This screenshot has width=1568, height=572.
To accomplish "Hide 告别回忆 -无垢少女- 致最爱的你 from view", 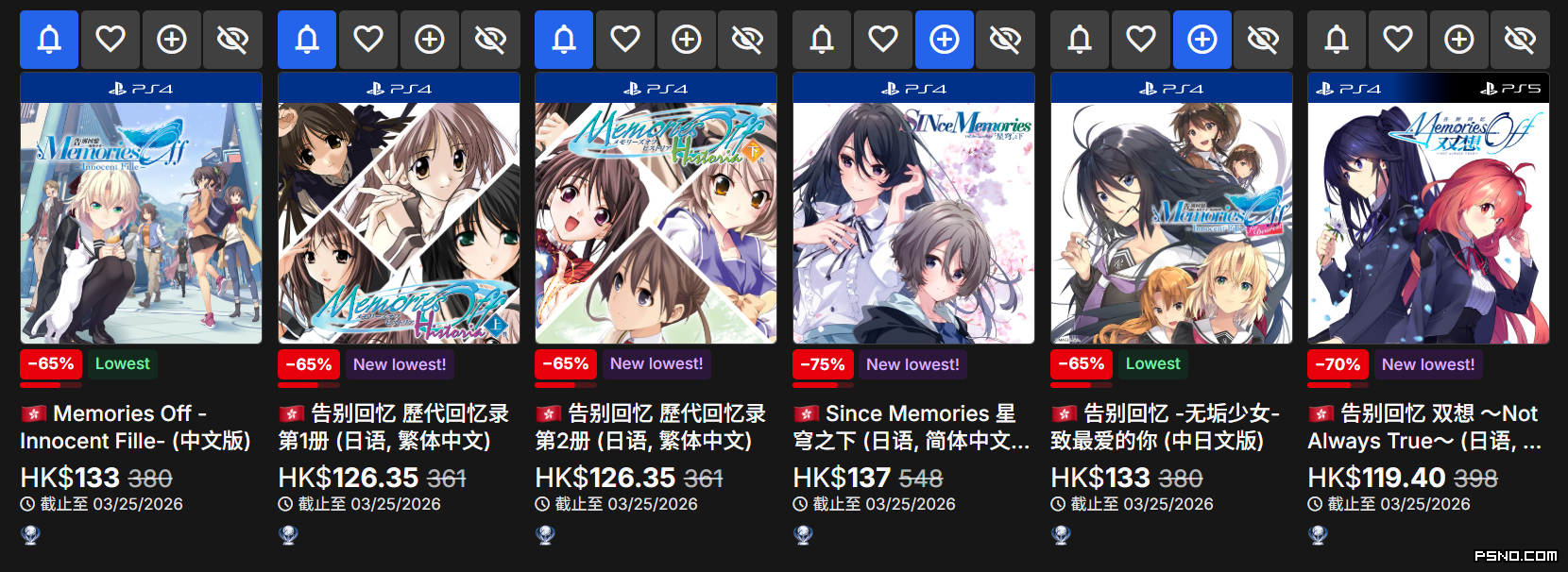I will [x=1263, y=40].
